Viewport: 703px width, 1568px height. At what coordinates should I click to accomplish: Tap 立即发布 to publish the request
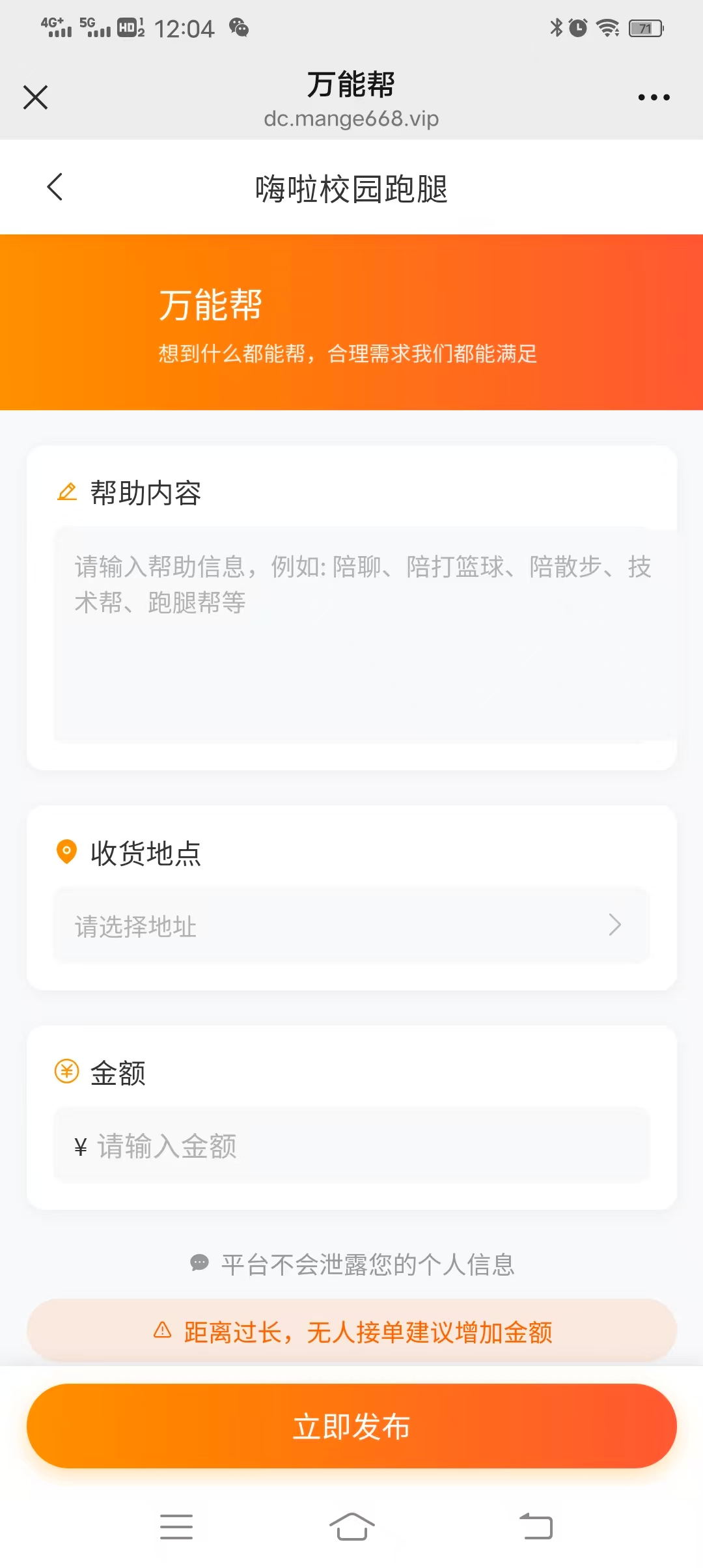(x=351, y=1426)
